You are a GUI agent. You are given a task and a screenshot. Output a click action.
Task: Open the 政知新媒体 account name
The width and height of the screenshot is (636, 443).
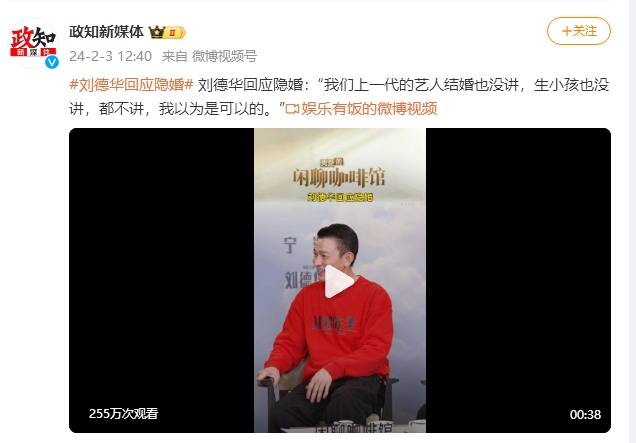point(106,31)
